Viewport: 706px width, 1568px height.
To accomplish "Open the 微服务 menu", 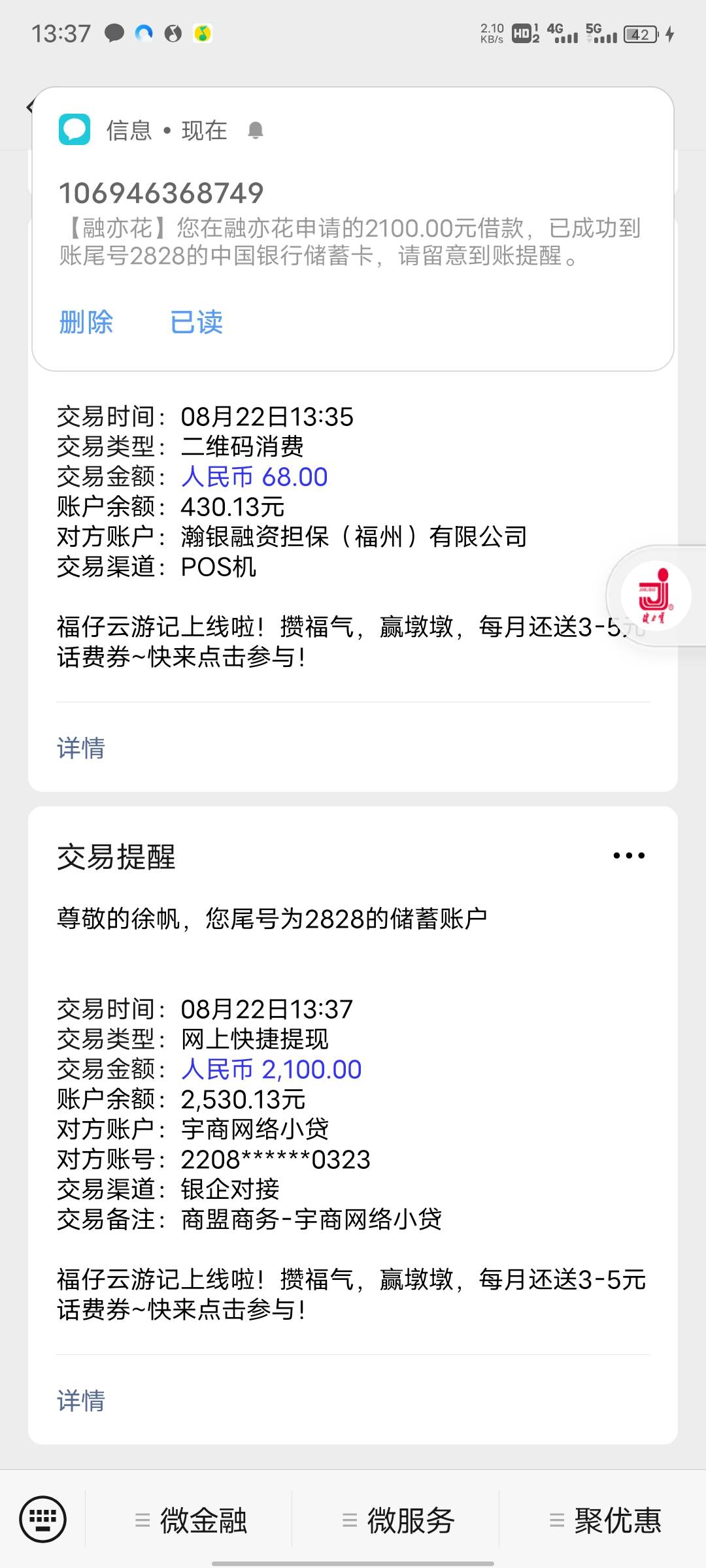I will coord(397,1520).
